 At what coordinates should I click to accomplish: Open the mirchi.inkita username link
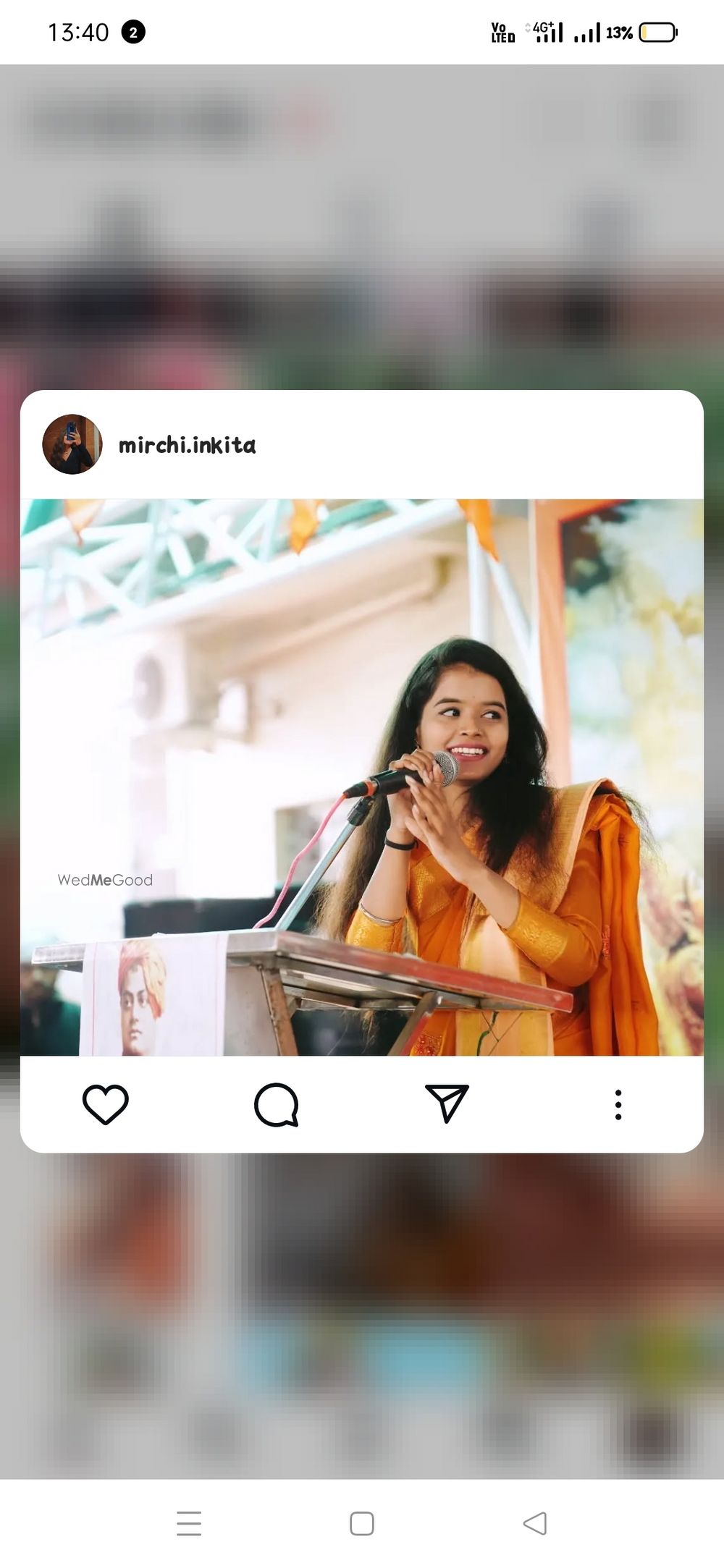click(x=187, y=445)
